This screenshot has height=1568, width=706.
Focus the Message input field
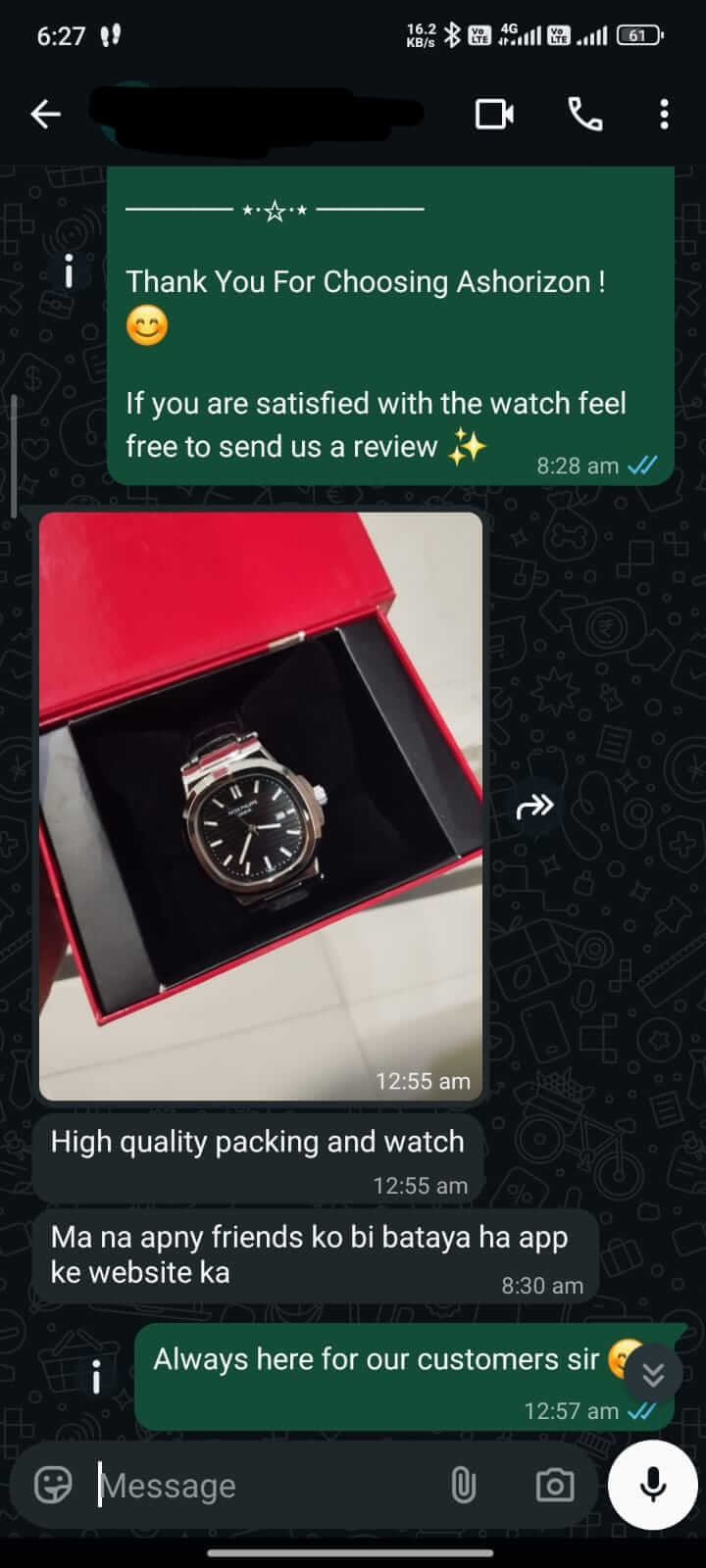click(x=265, y=1486)
